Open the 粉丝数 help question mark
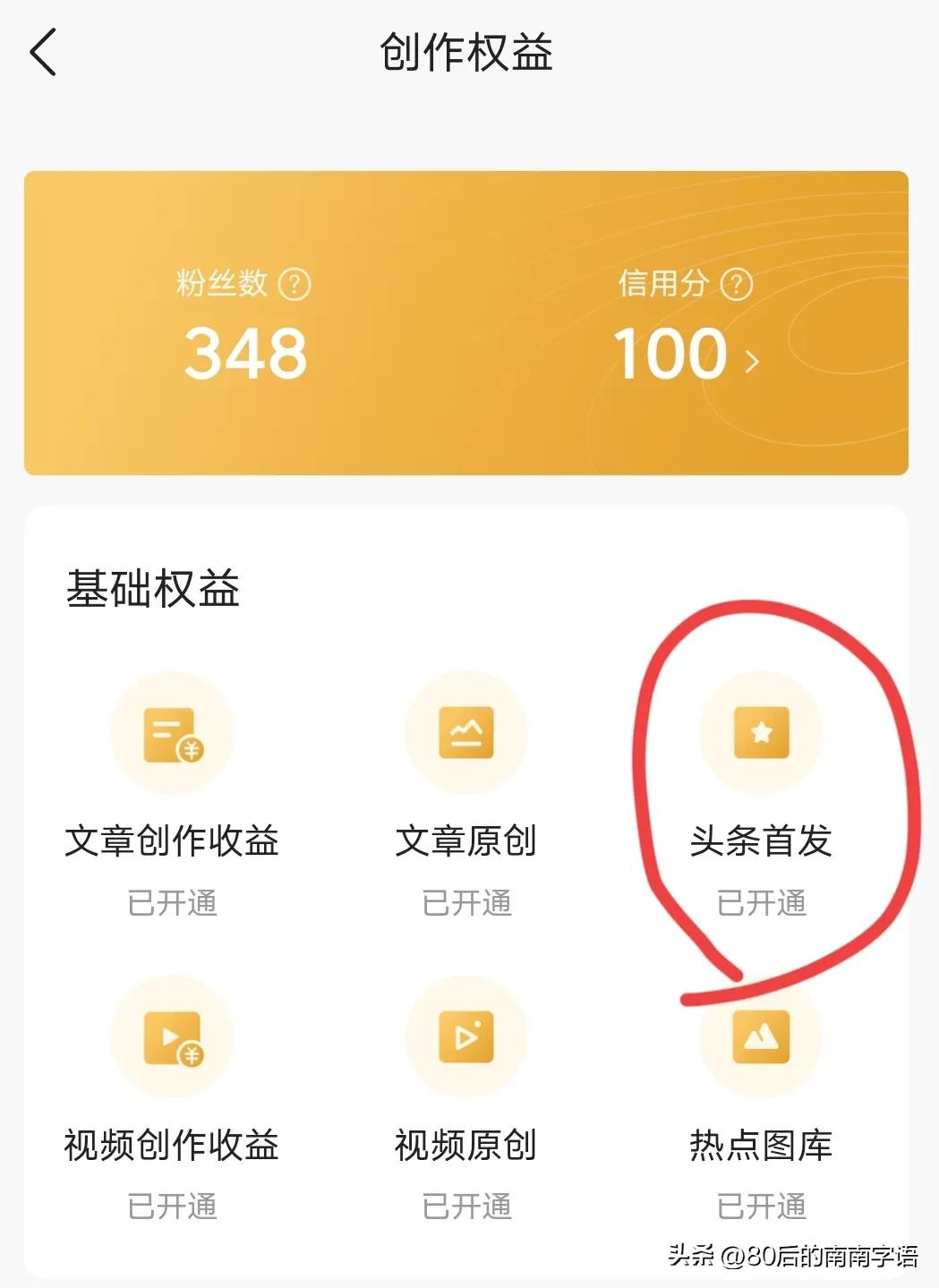Image resolution: width=939 pixels, height=1288 pixels. pos(295,284)
